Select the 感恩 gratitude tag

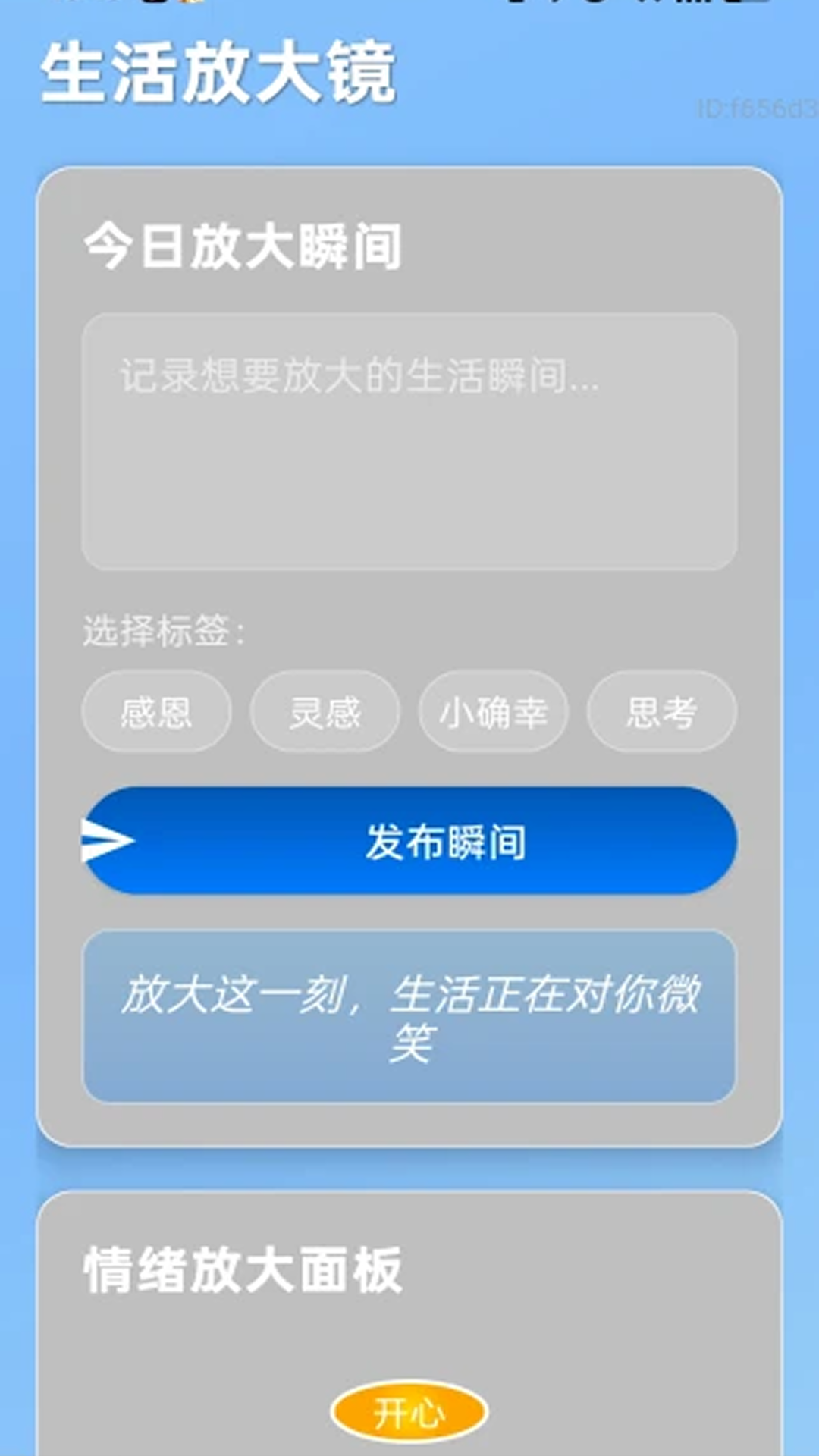(155, 711)
